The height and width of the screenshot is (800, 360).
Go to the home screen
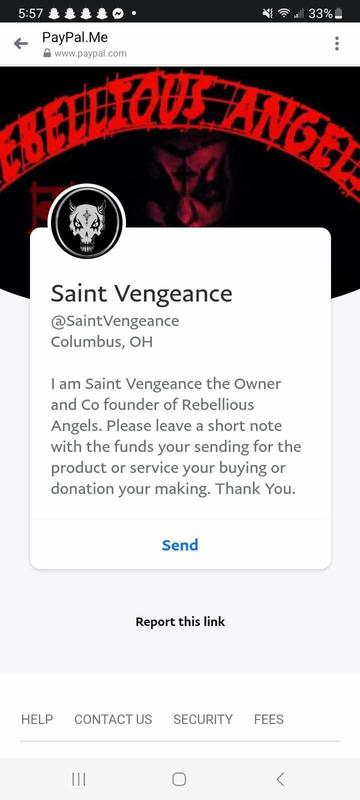[x=179, y=779]
